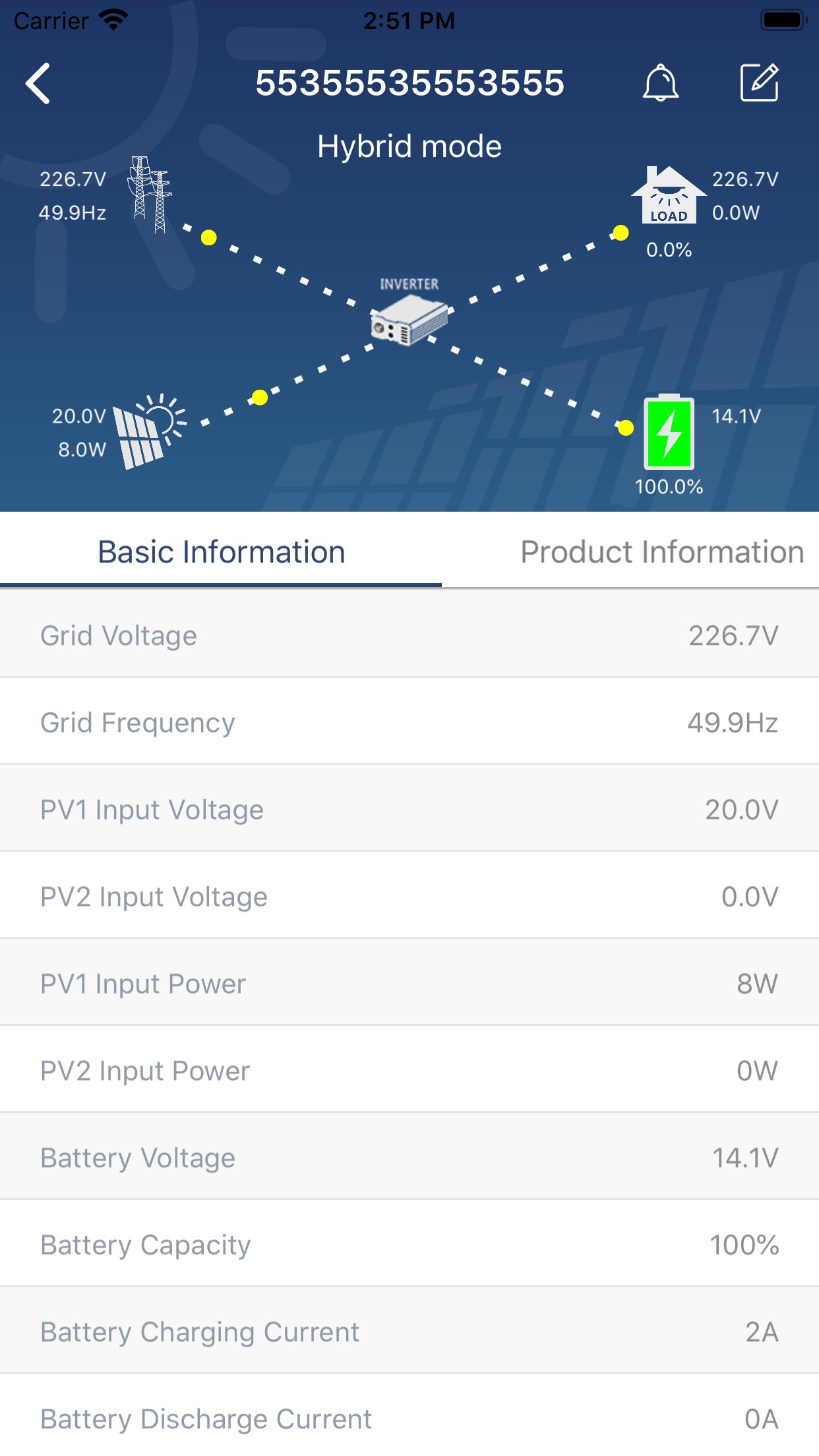Tap the edit pencil icon
Screen dimensions: 819x1456
pos(759,83)
